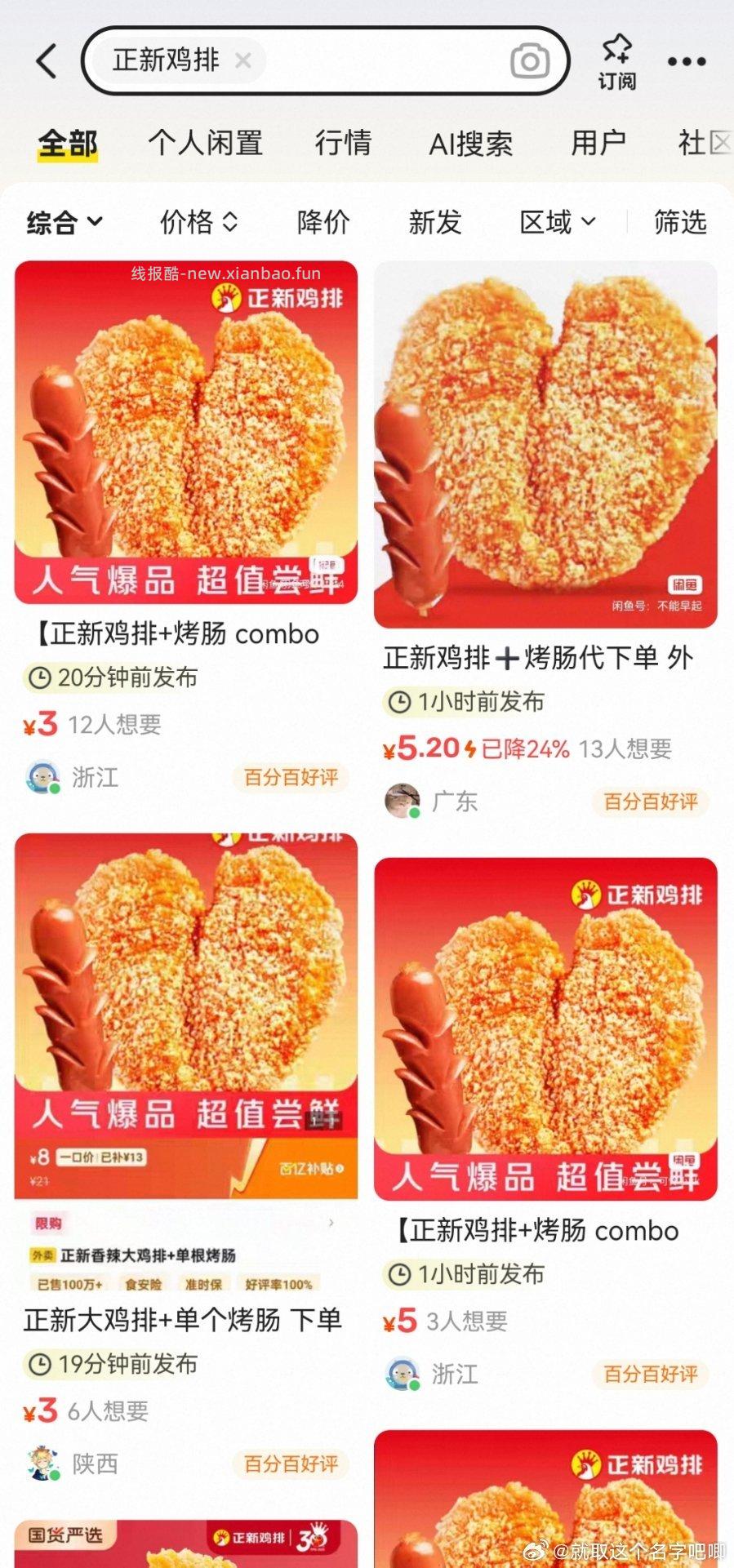Tap the seller avatar of the 浙江 listing
The image size is (734, 1568).
(x=42, y=777)
